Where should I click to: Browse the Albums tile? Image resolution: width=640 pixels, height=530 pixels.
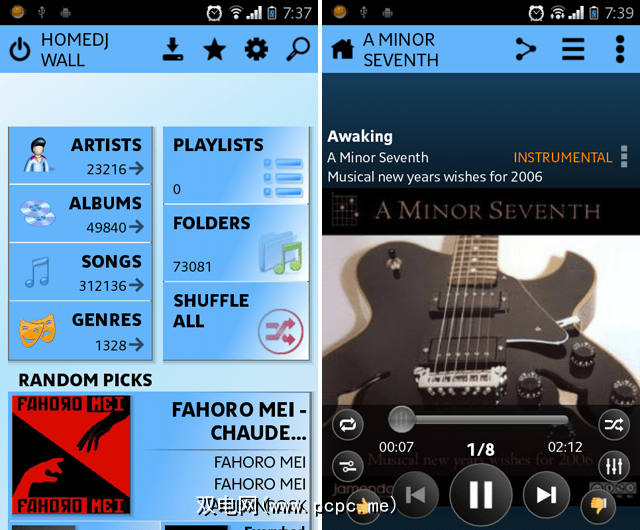pyautogui.click(x=80, y=214)
